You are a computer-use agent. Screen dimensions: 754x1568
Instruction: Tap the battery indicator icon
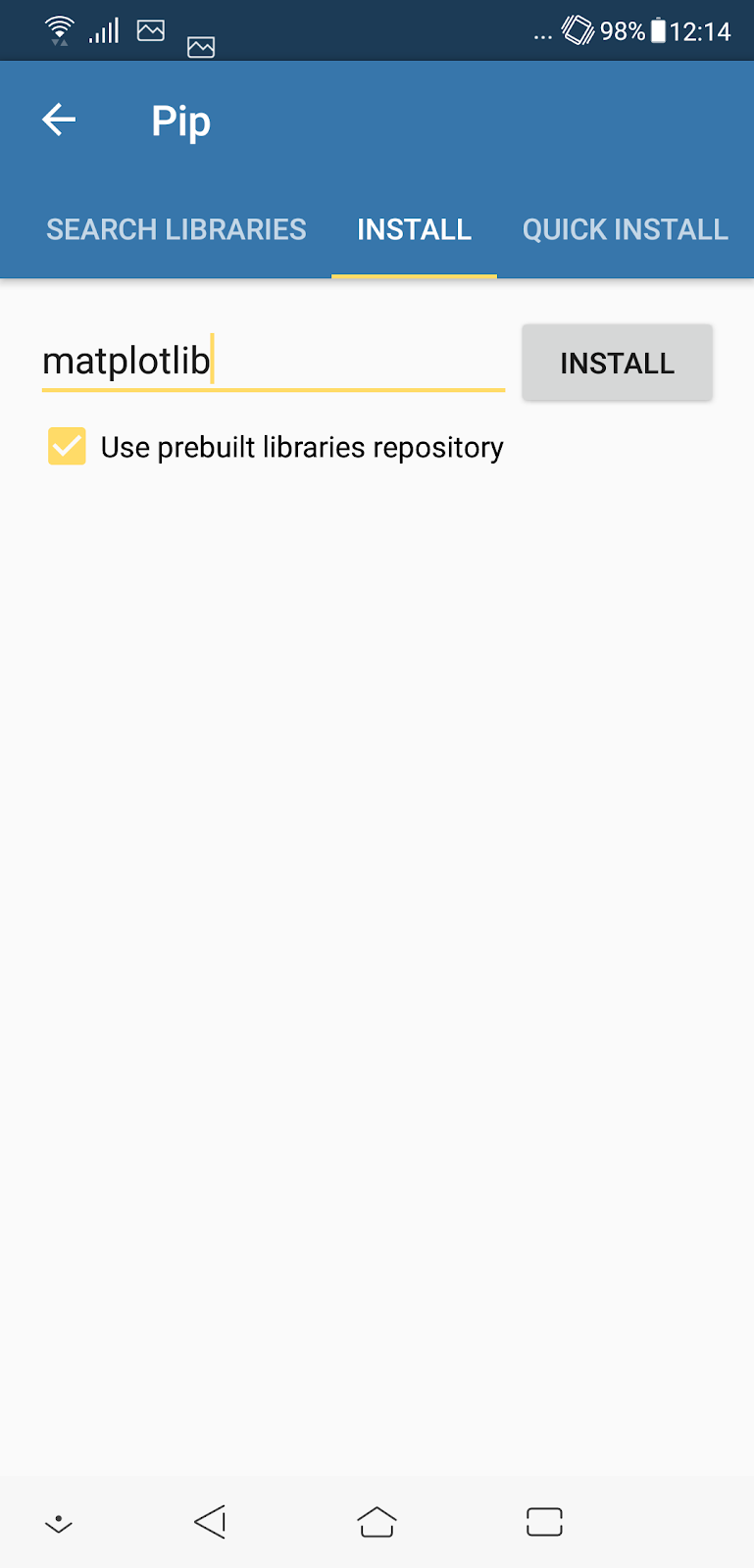[658, 30]
